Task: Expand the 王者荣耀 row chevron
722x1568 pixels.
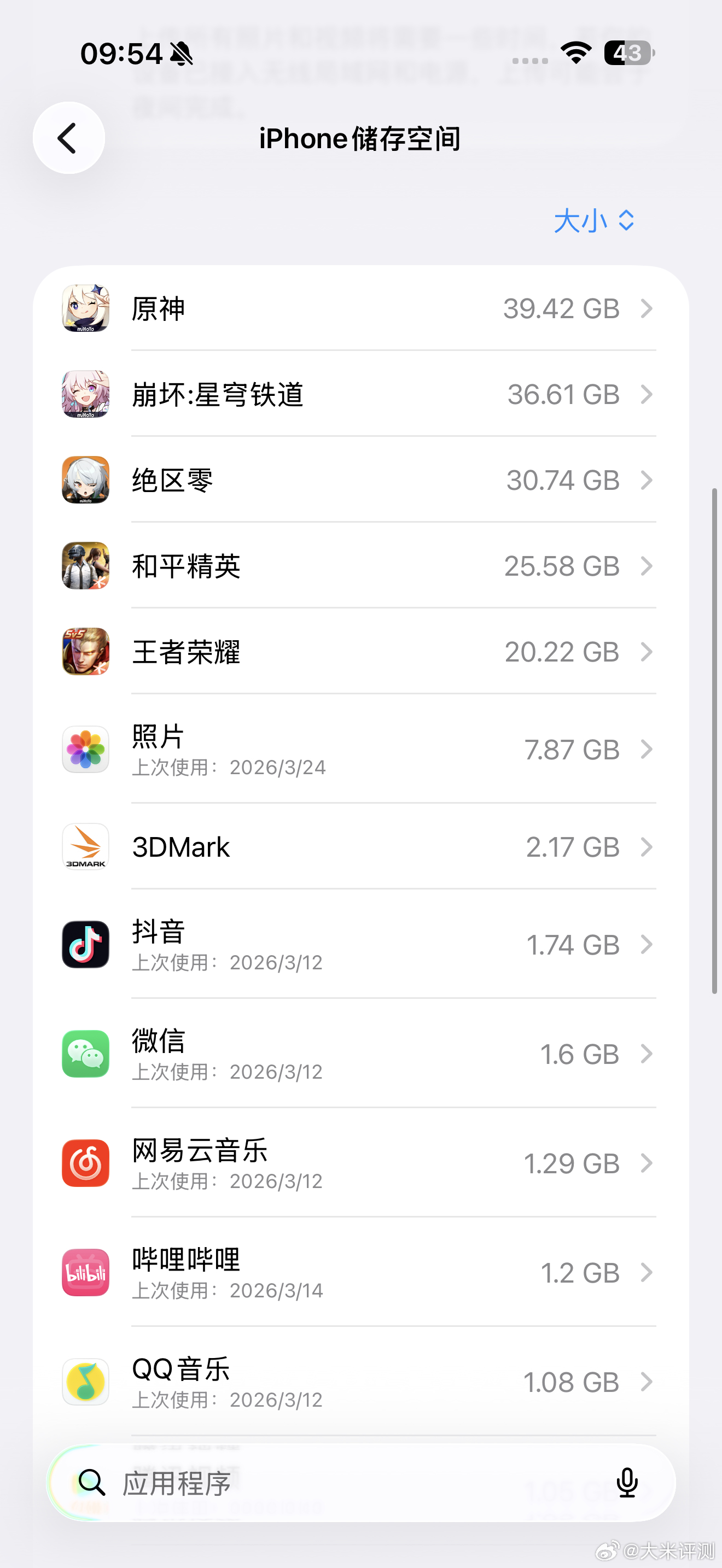Action: pos(647,651)
